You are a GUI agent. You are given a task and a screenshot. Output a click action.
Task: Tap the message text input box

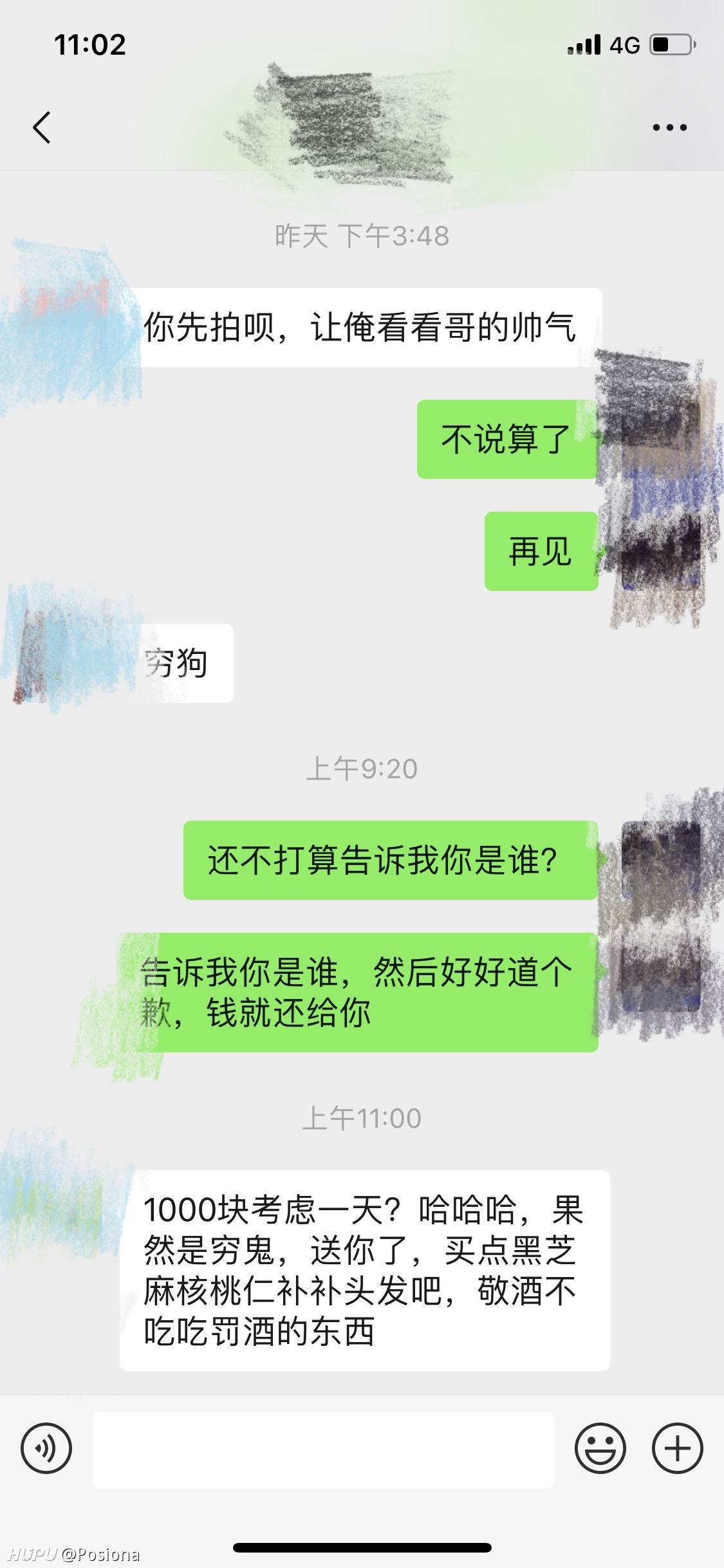pos(323,1450)
